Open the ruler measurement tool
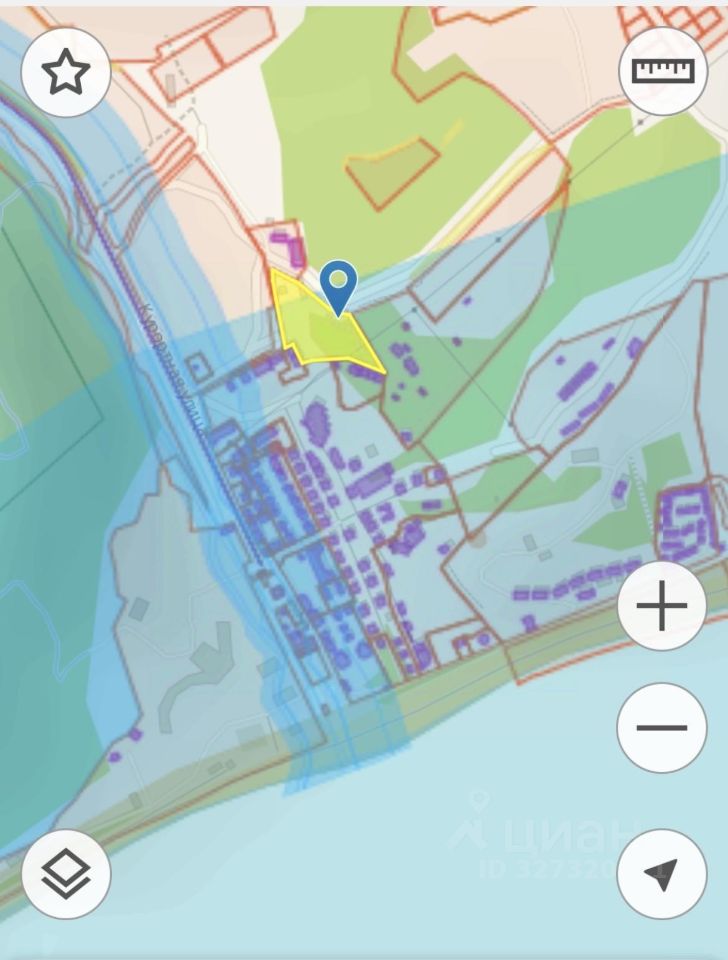Screen dimensions: 728x960 (x=663, y=72)
